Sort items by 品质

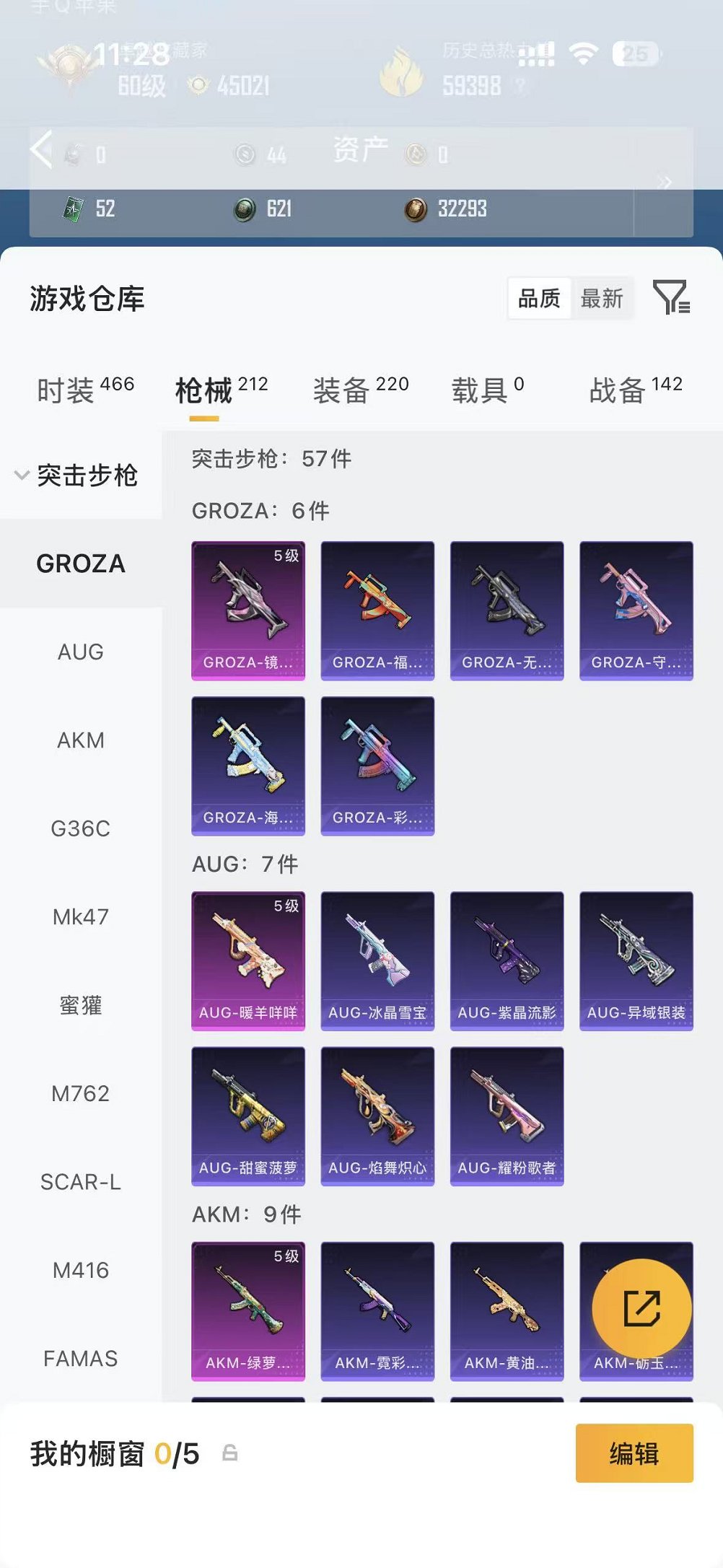pos(539,298)
